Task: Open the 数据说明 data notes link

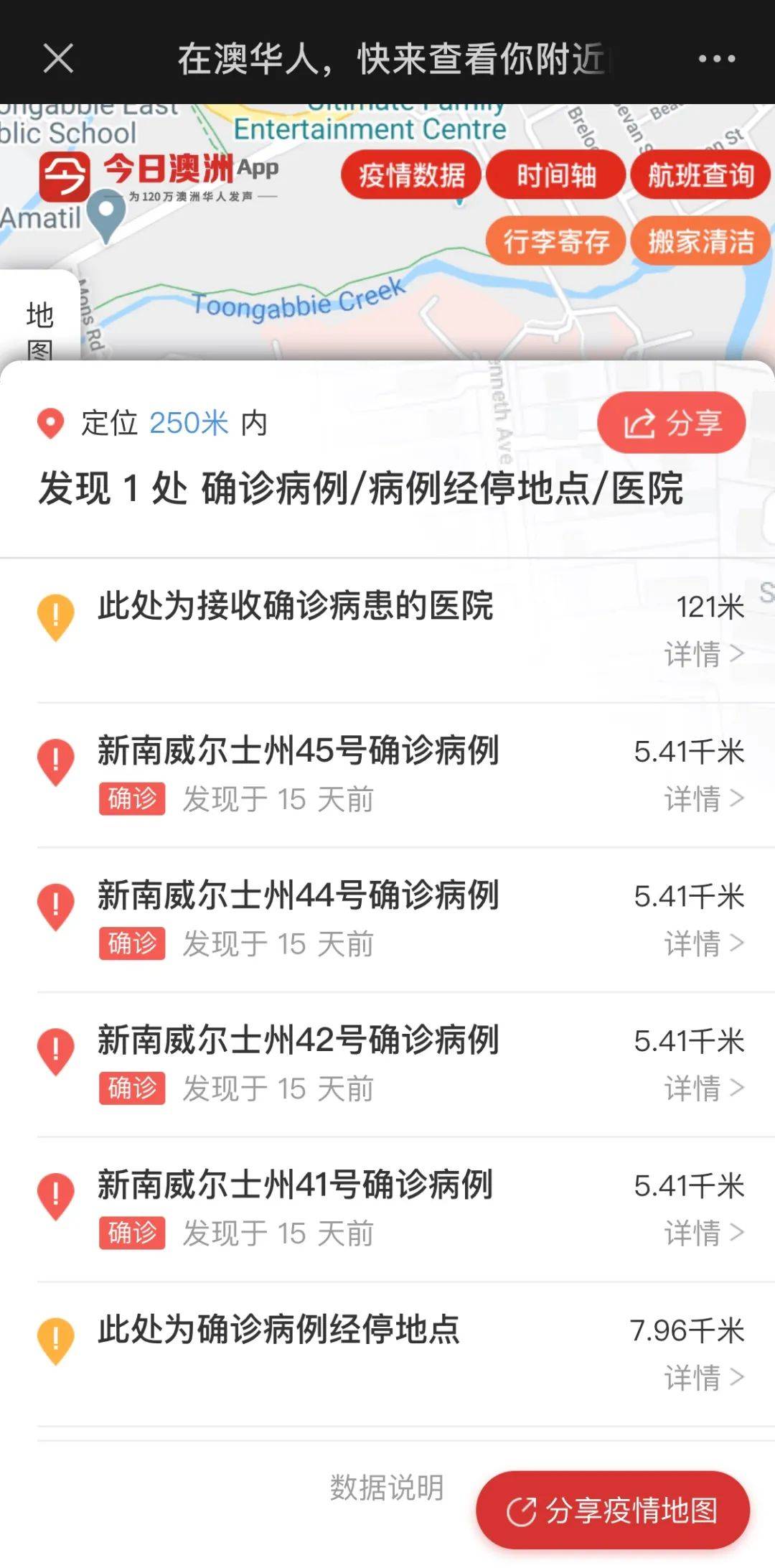Action: tap(387, 1488)
